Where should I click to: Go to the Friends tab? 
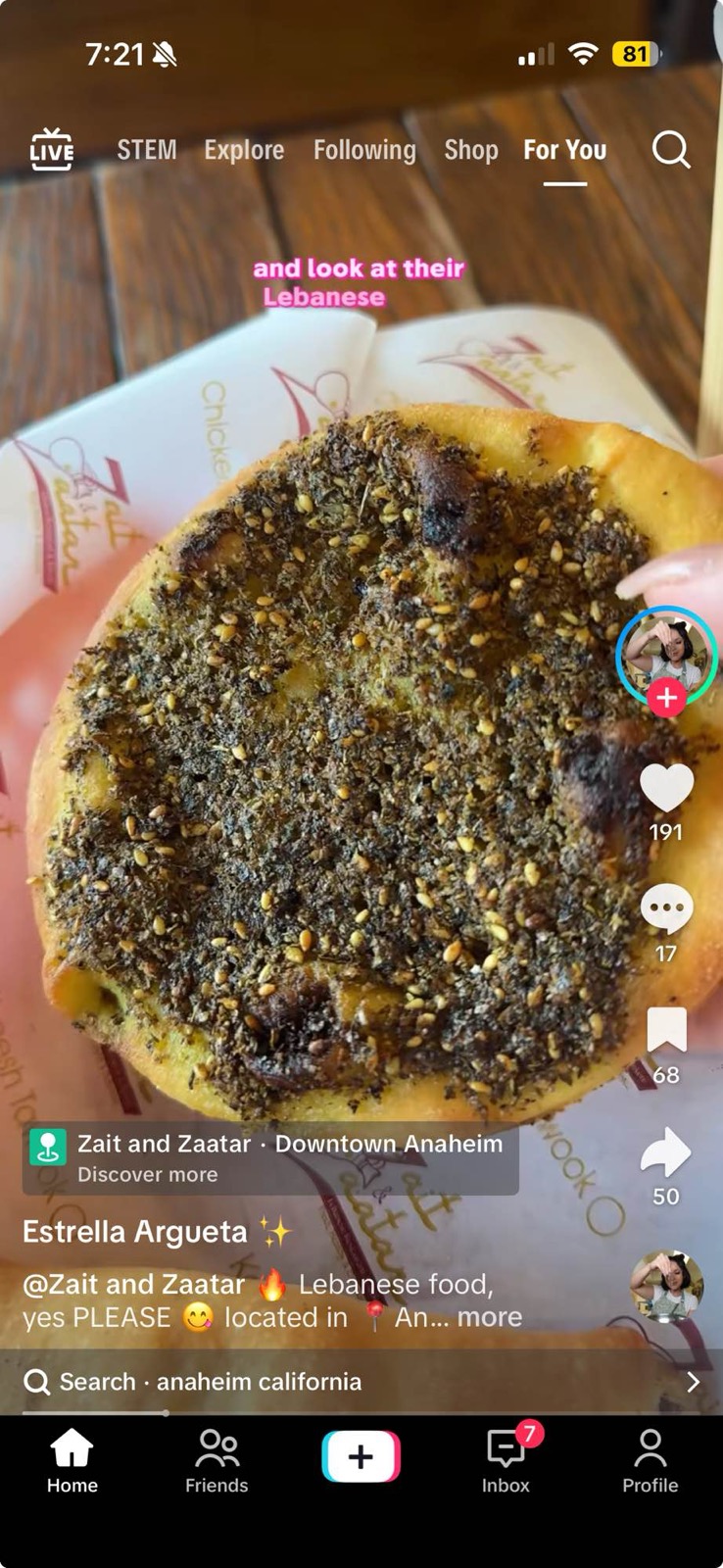(x=217, y=1460)
